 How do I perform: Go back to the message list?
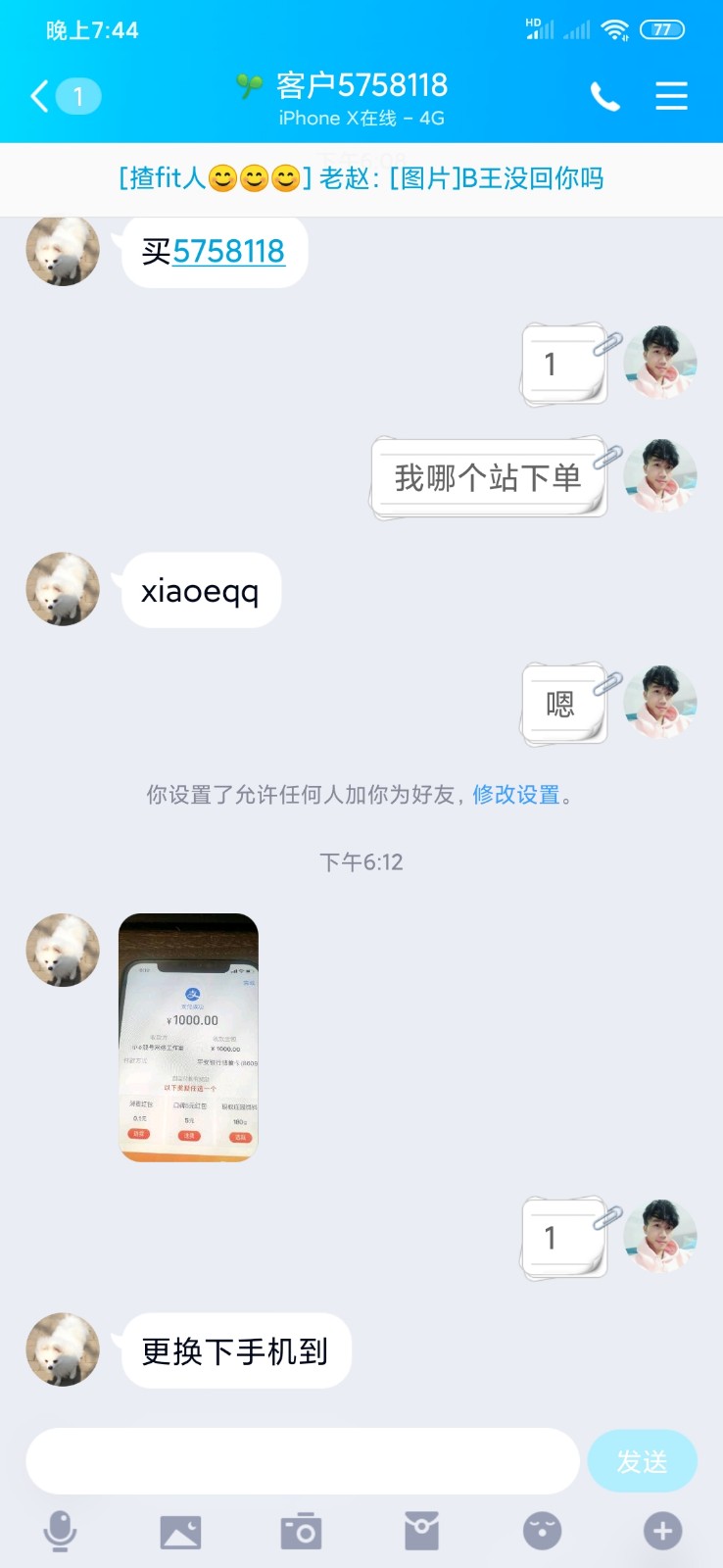64,96
